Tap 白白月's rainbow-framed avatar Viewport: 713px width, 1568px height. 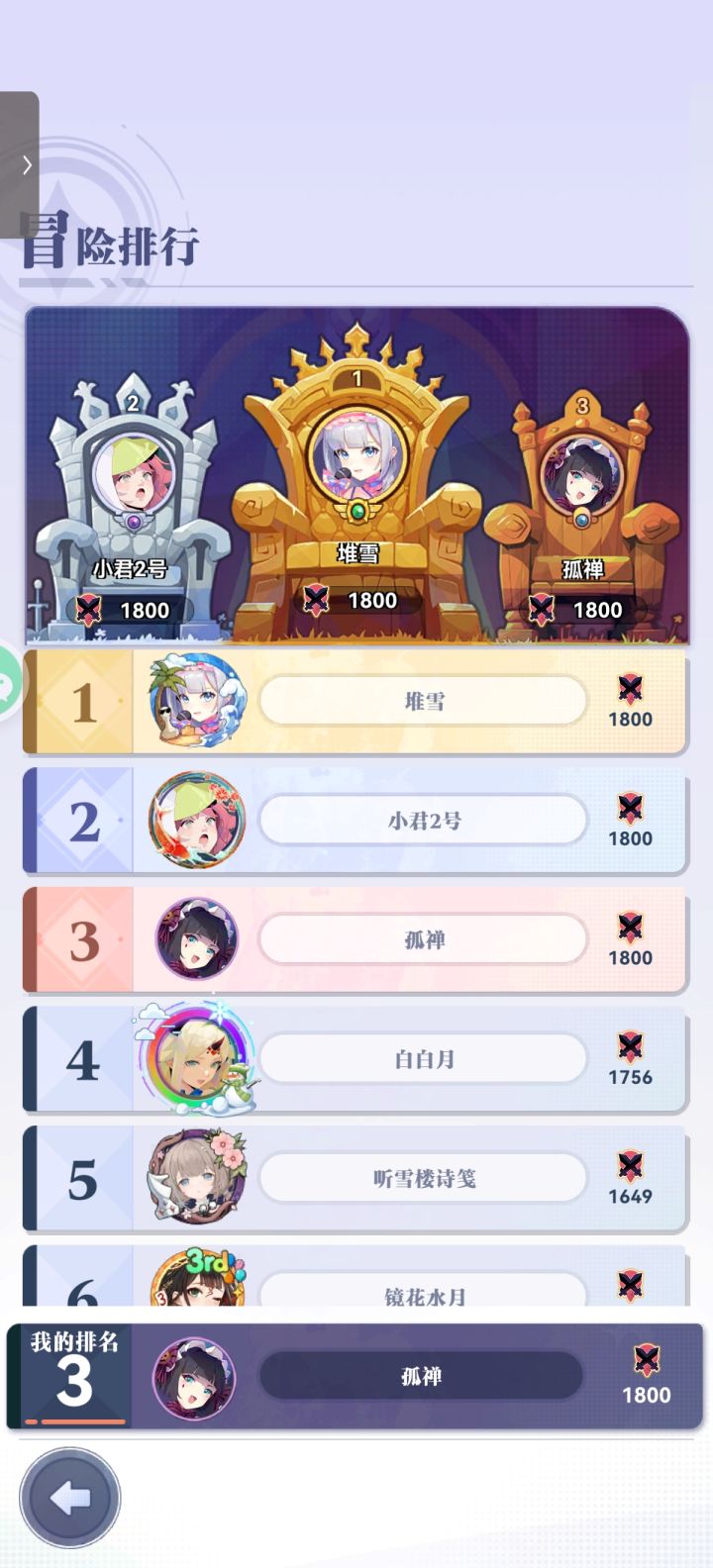[x=195, y=1058]
